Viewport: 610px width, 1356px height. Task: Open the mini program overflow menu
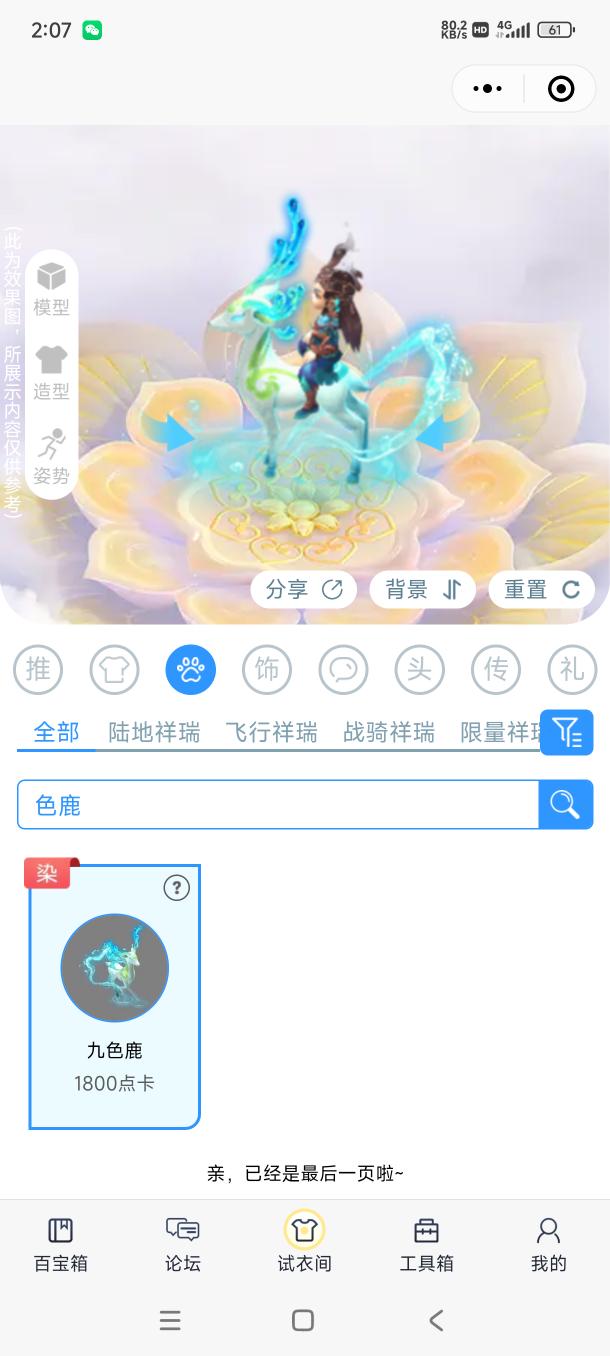tap(487, 89)
